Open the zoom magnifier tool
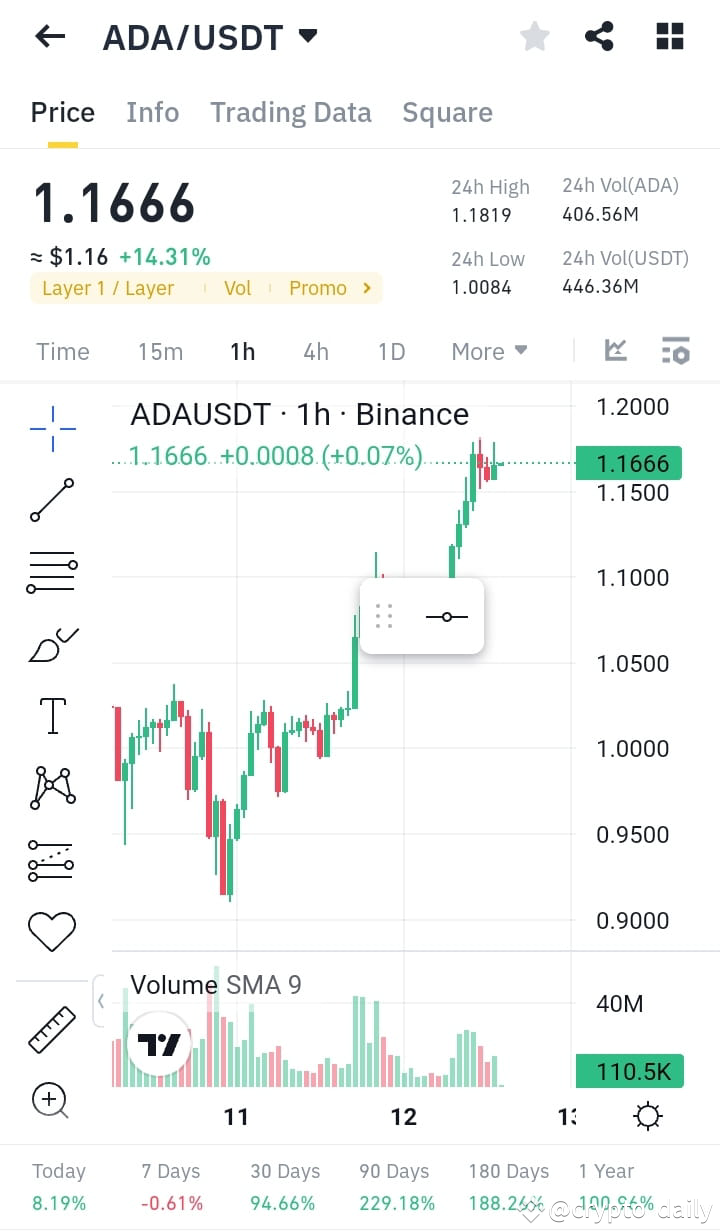720x1232 pixels. pyautogui.click(x=51, y=1100)
